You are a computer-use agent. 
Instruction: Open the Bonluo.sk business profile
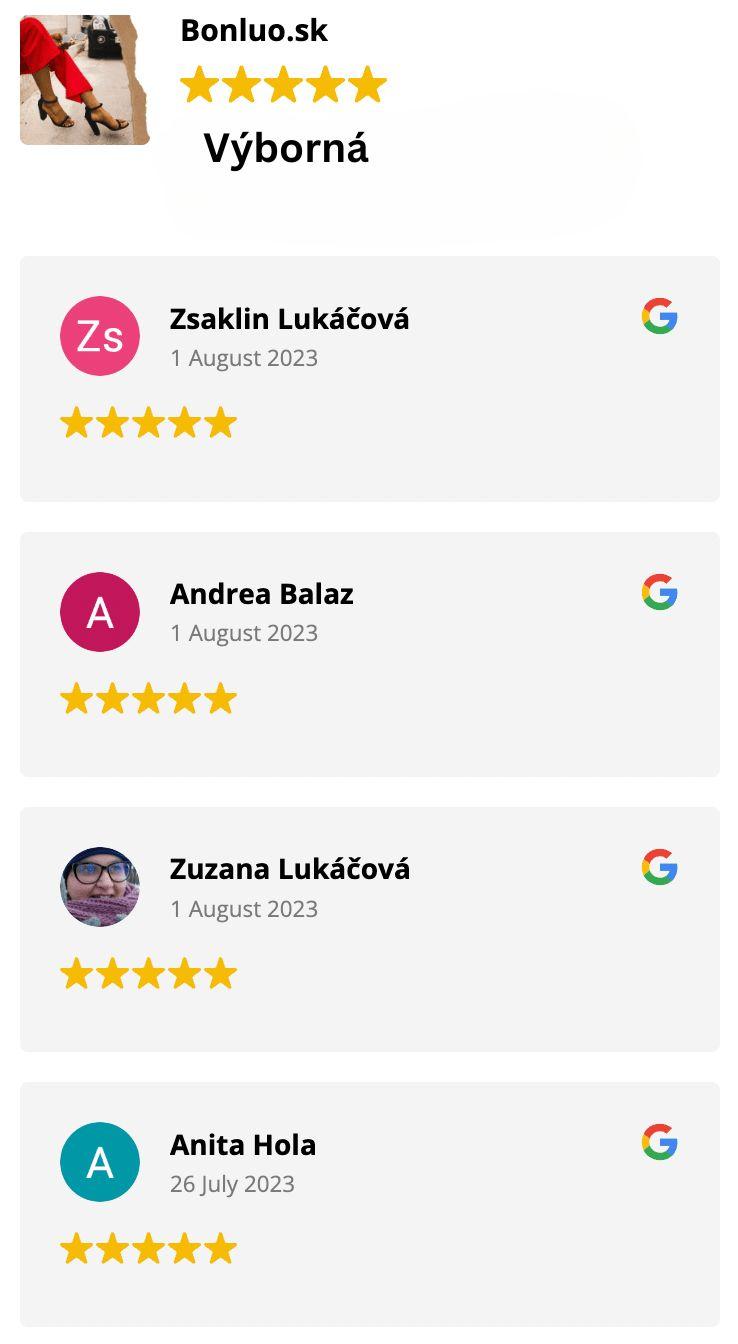click(x=254, y=31)
